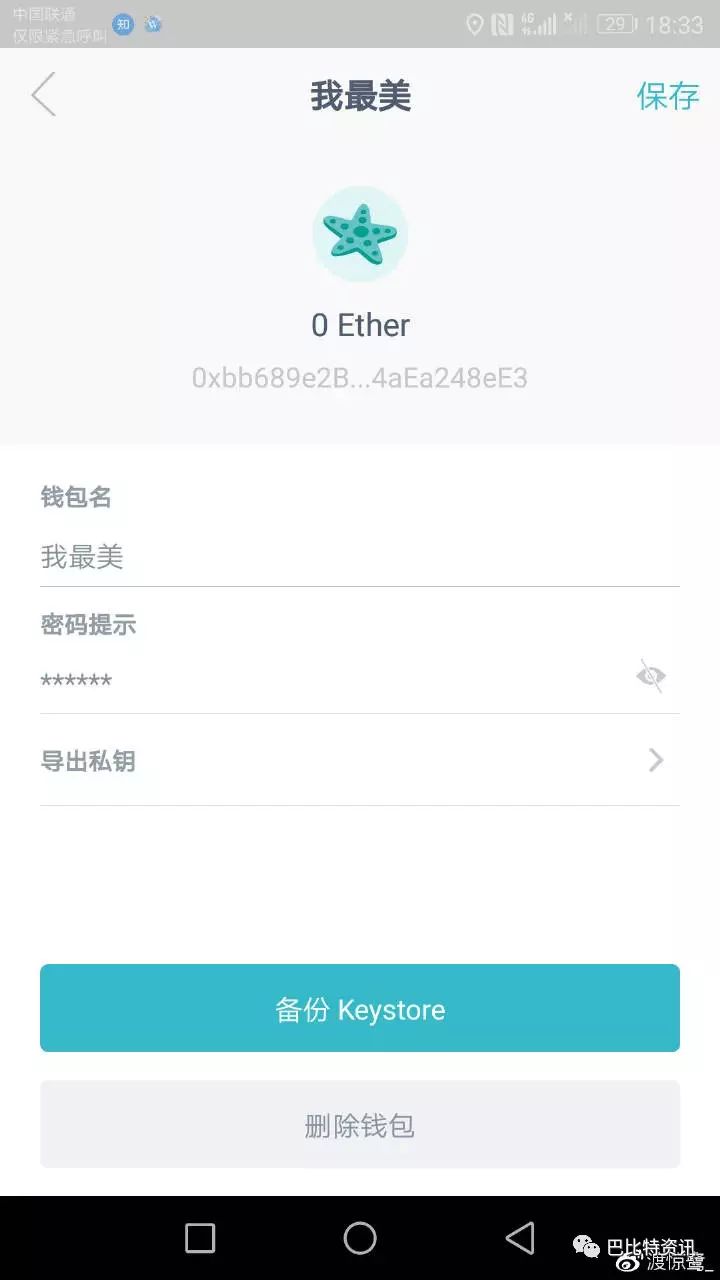
Task: Tap the starfish wallet avatar
Action: 360,232
